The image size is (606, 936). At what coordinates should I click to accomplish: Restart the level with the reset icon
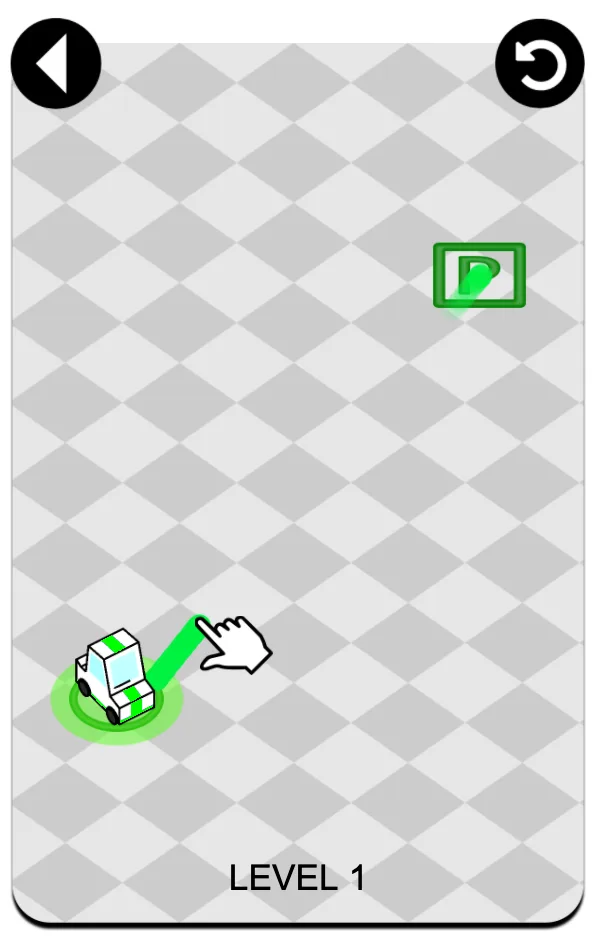click(x=539, y=64)
